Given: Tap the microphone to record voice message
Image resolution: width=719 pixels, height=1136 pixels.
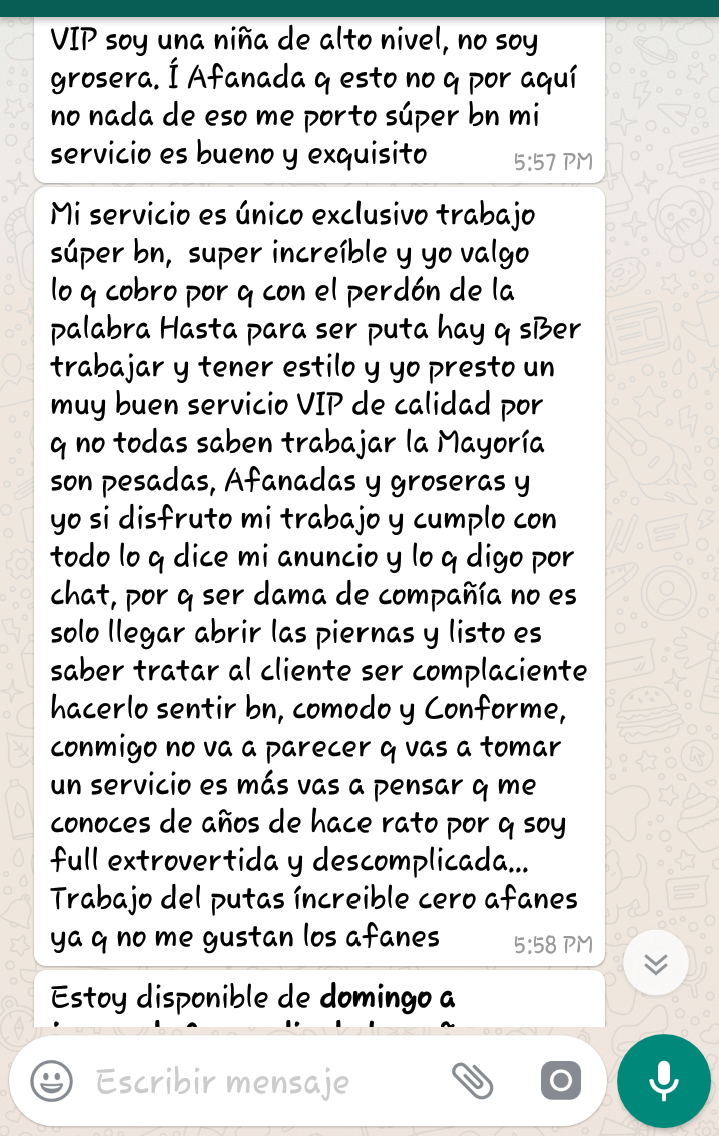Looking at the screenshot, I should point(663,1081).
